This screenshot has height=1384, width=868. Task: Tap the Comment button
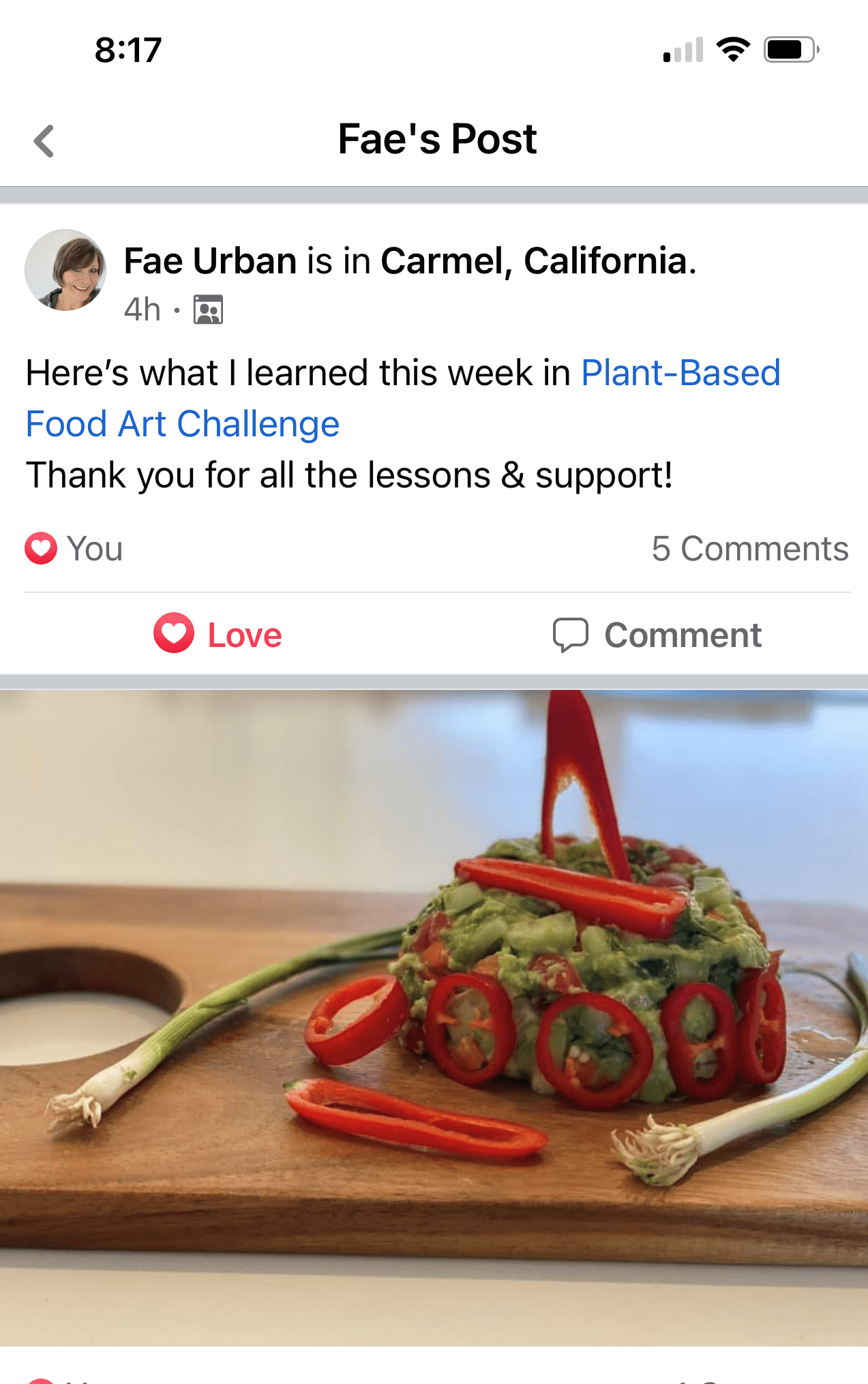click(657, 634)
